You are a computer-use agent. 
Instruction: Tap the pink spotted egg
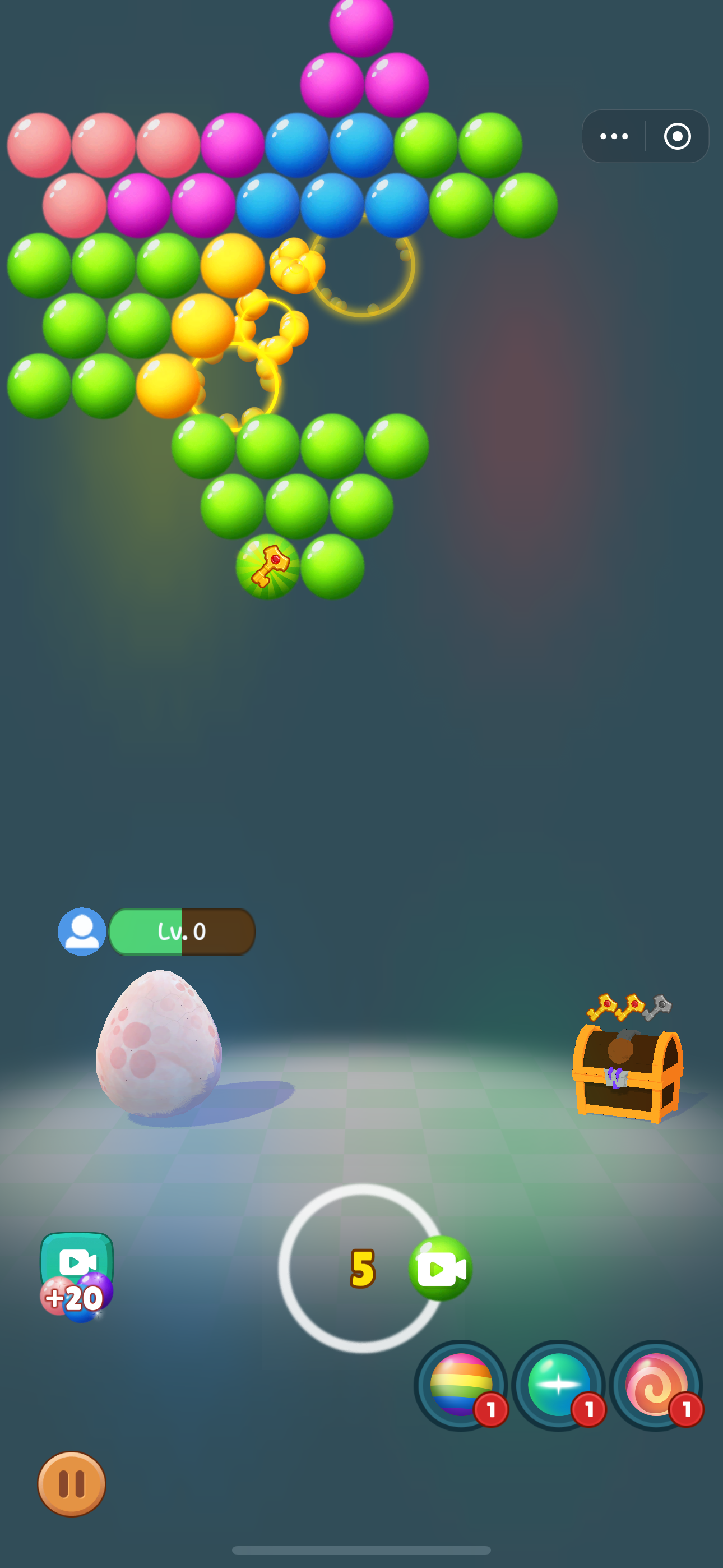pyautogui.click(x=159, y=1042)
